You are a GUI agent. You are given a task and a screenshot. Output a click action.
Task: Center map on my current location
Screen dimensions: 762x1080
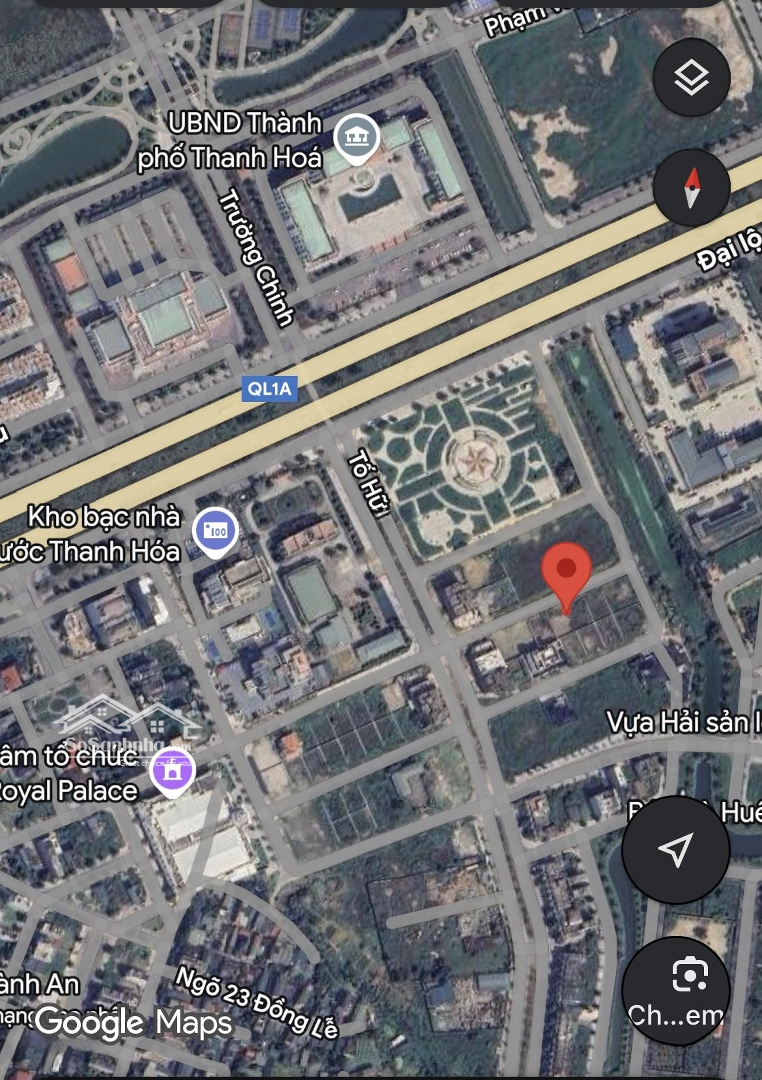[676, 850]
